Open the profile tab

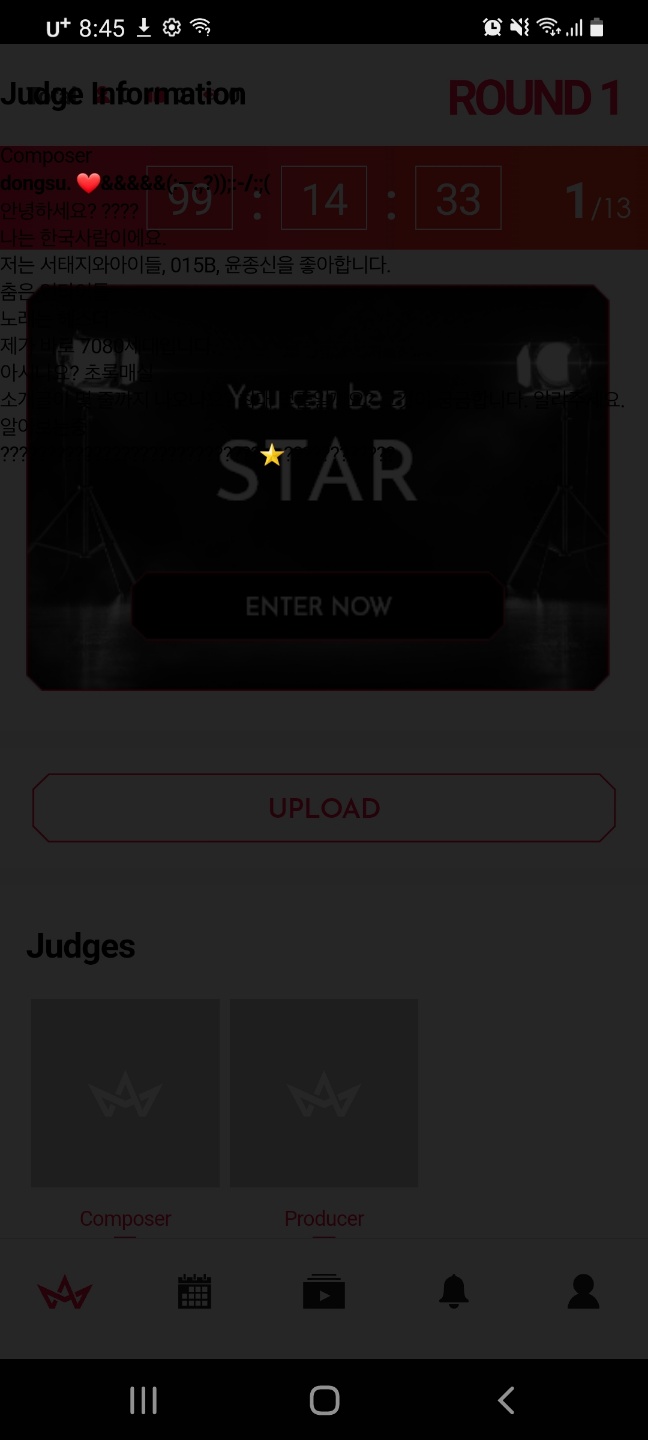583,1291
